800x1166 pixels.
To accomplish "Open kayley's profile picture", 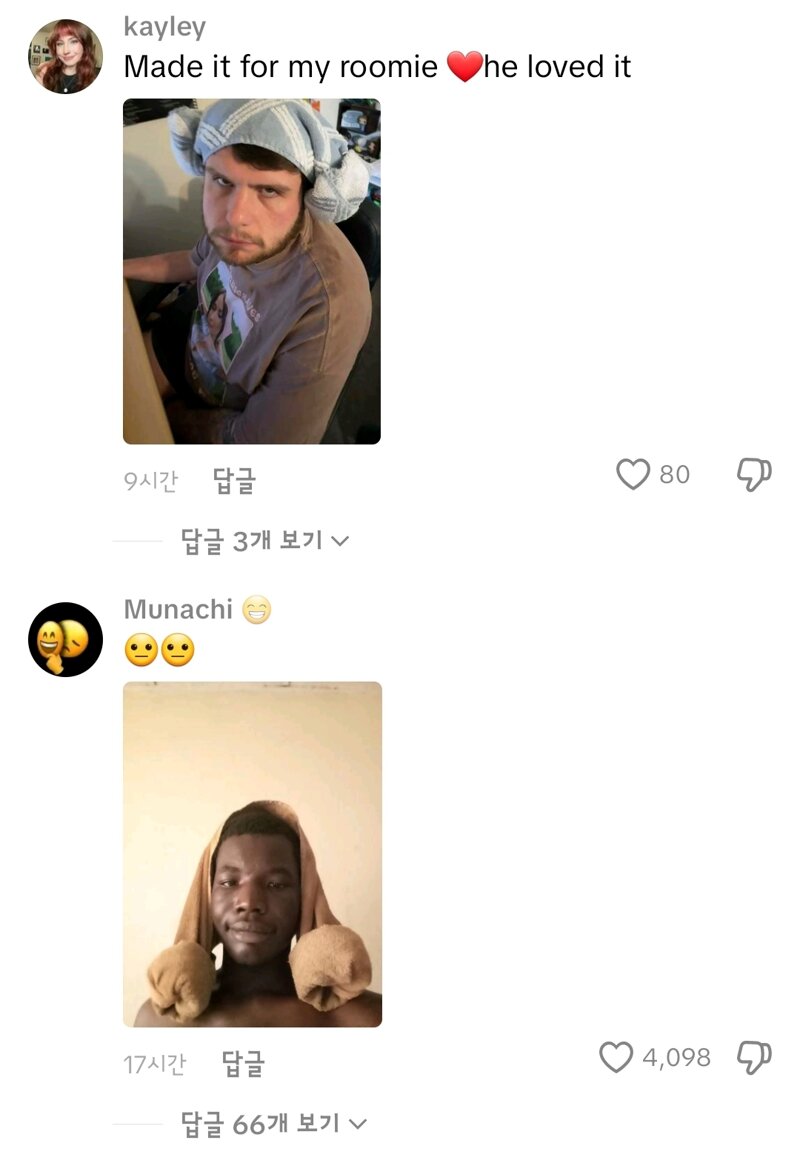I will 65,56.
